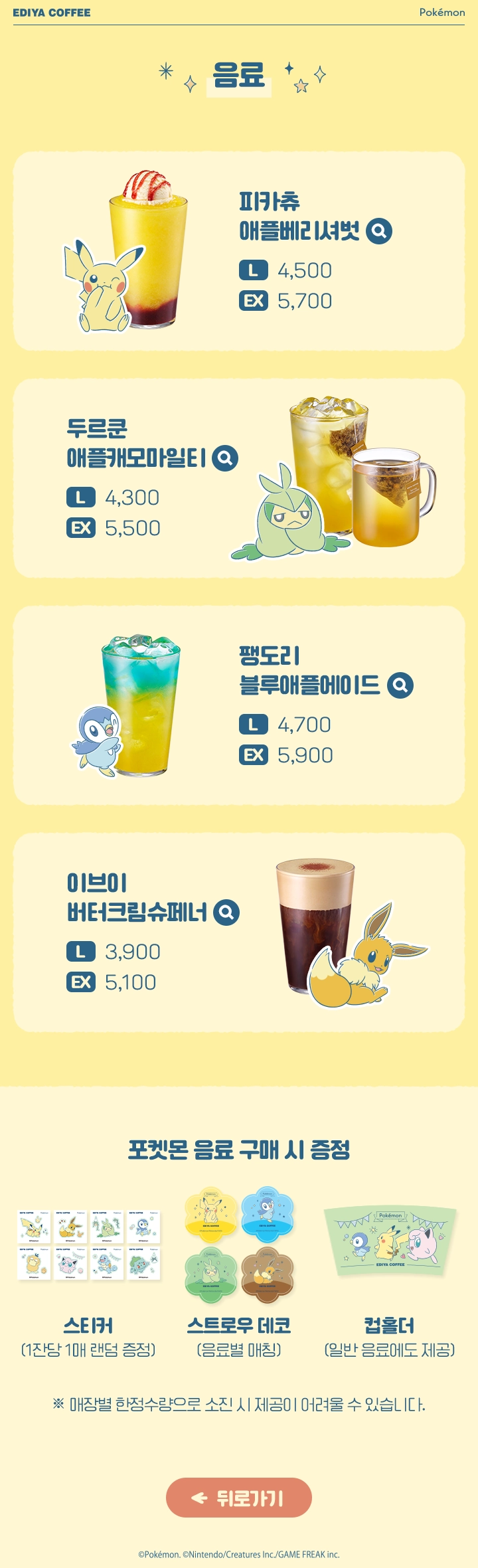View 두르쿤 애플캐모마일티 via its magnifier icon
The height and width of the screenshot is (1568, 478).
[225, 458]
